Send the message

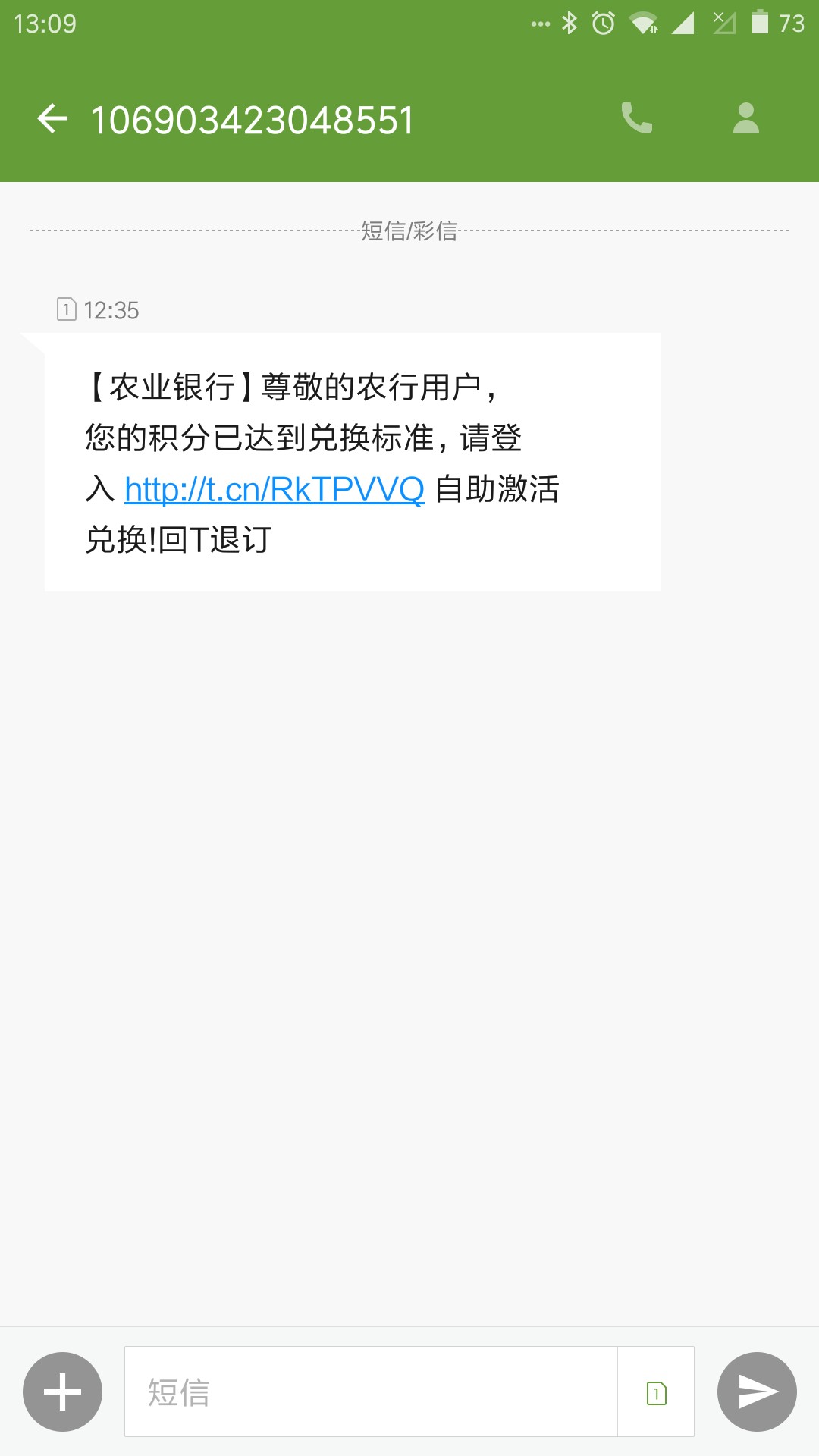pyautogui.click(x=757, y=1392)
